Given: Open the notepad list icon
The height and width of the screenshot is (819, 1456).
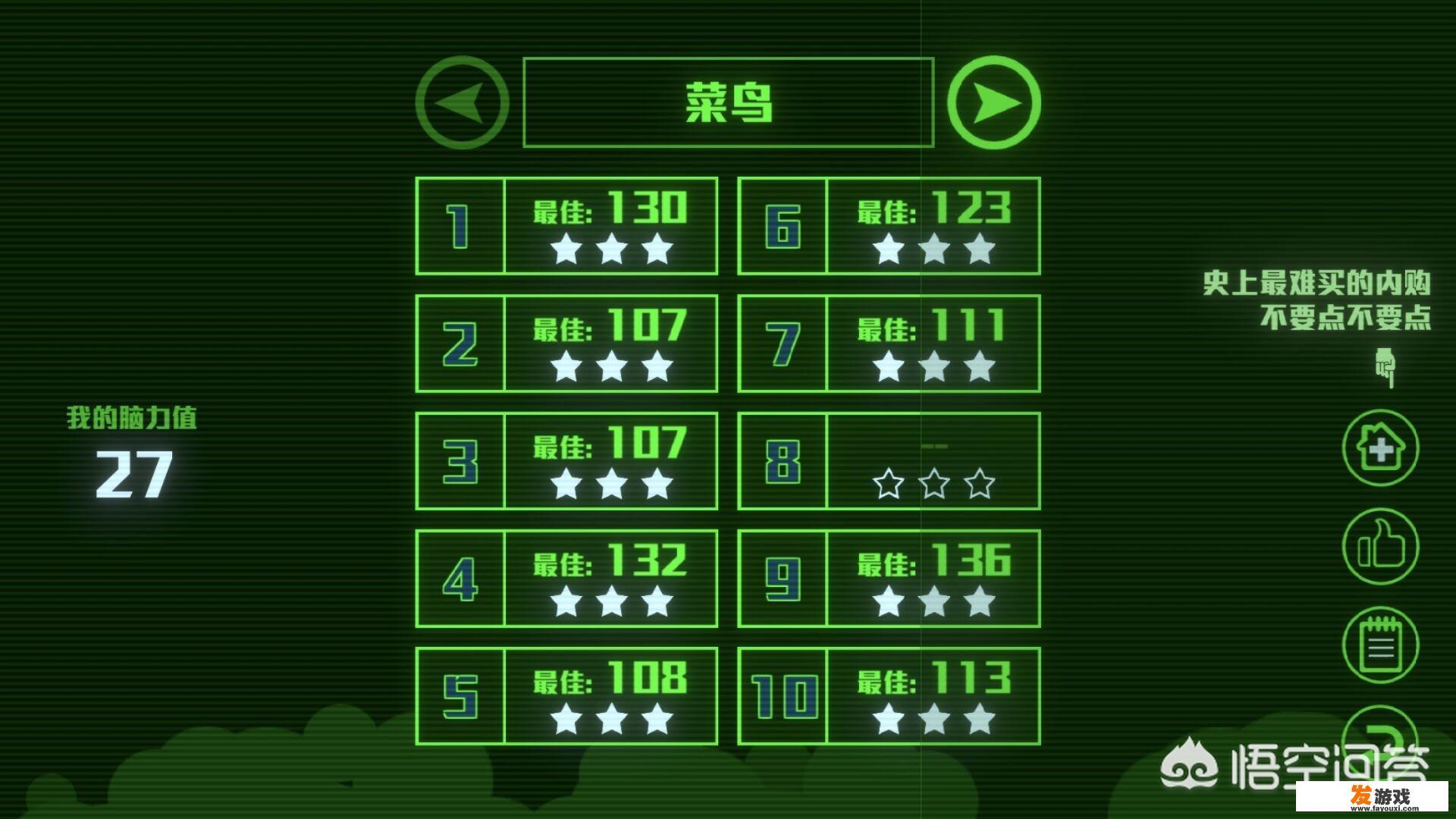Looking at the screenshot, I should point(1380,645).
